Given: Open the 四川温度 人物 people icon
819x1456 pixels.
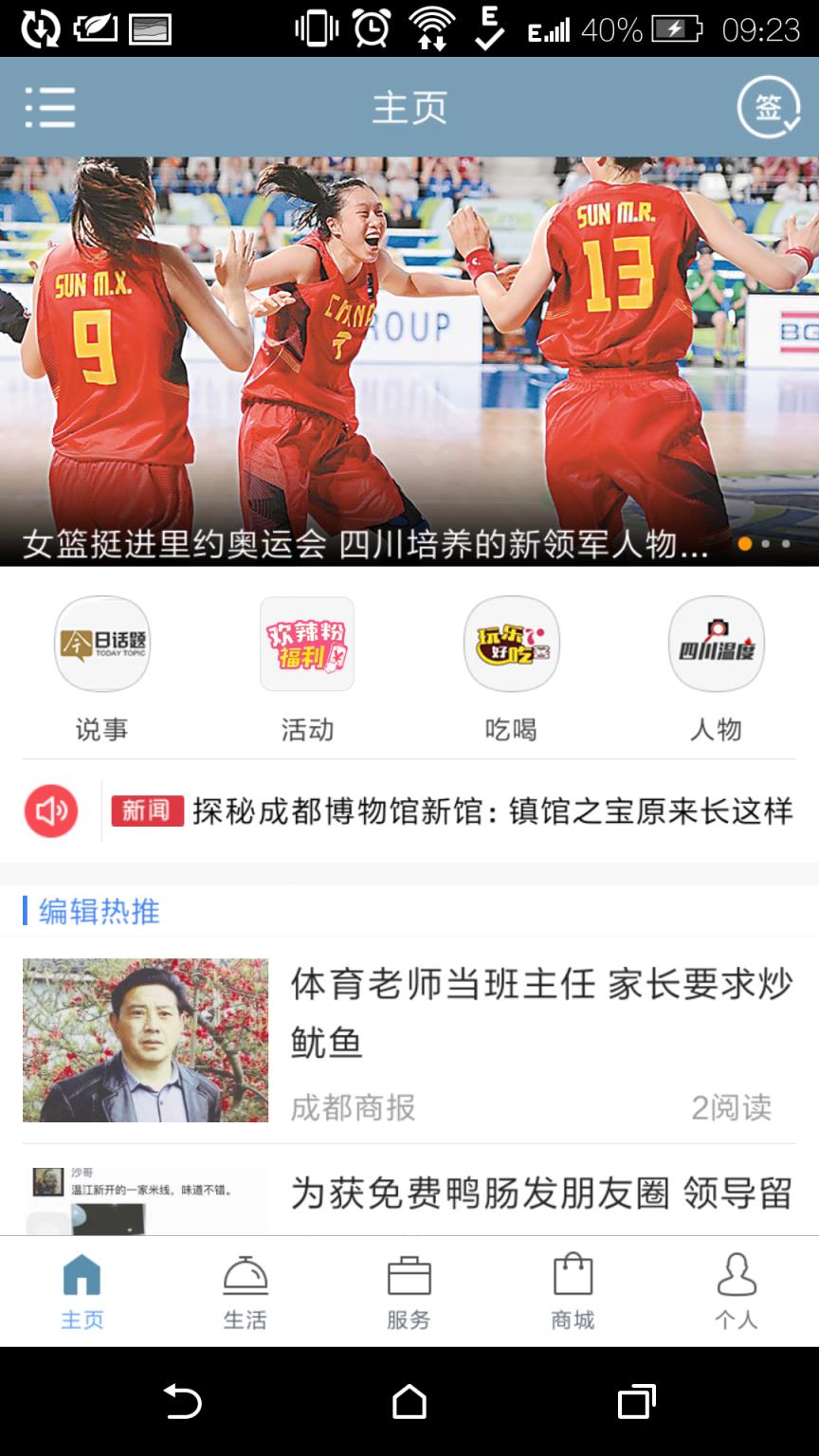Looking at the screenshot, I should pos(716,645).
